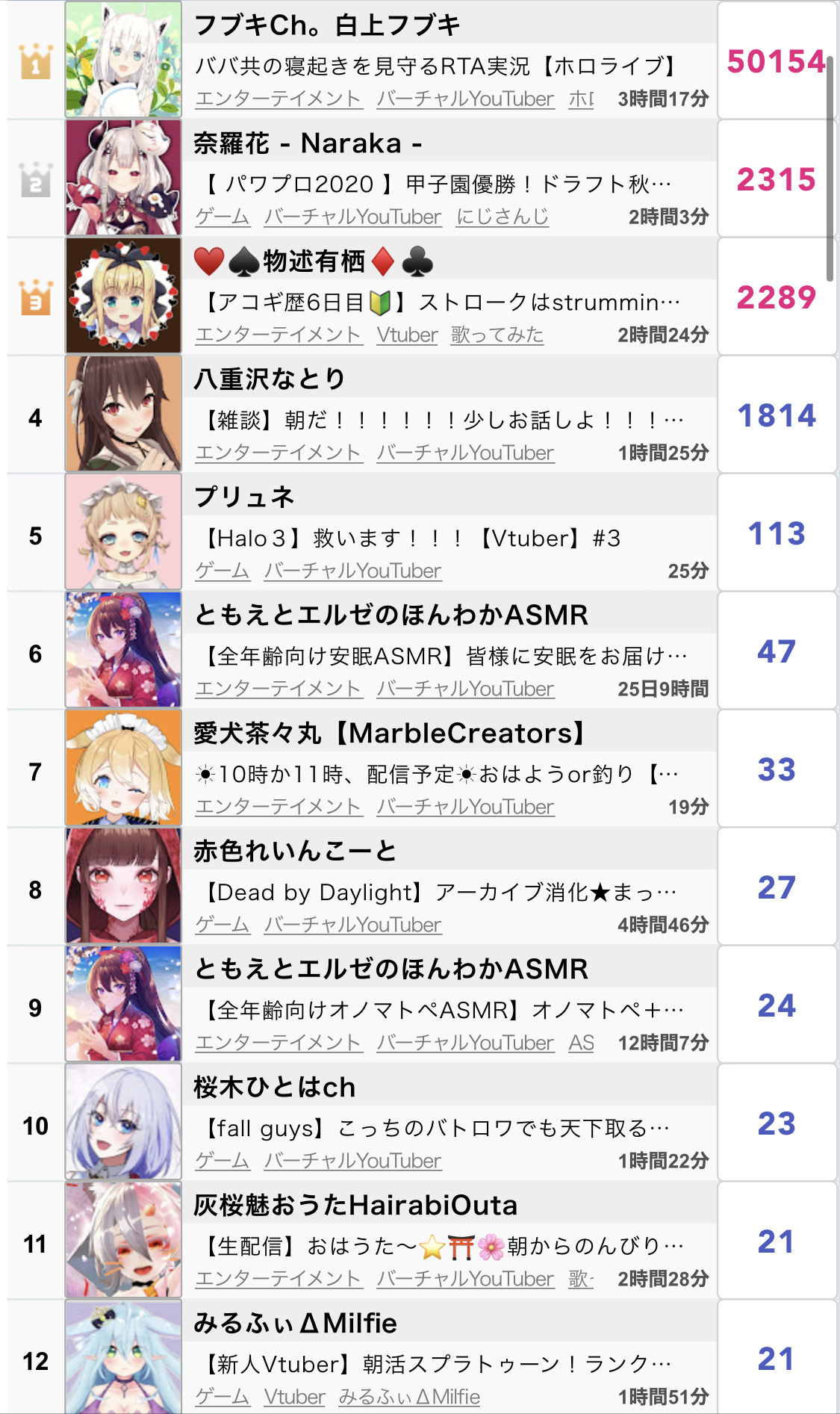This screenshot has height=1414, width=840.
Task: Open the エンターテイメント tag under 八重沢なとり
Action: pyautogui.click(x=279, y=453)
